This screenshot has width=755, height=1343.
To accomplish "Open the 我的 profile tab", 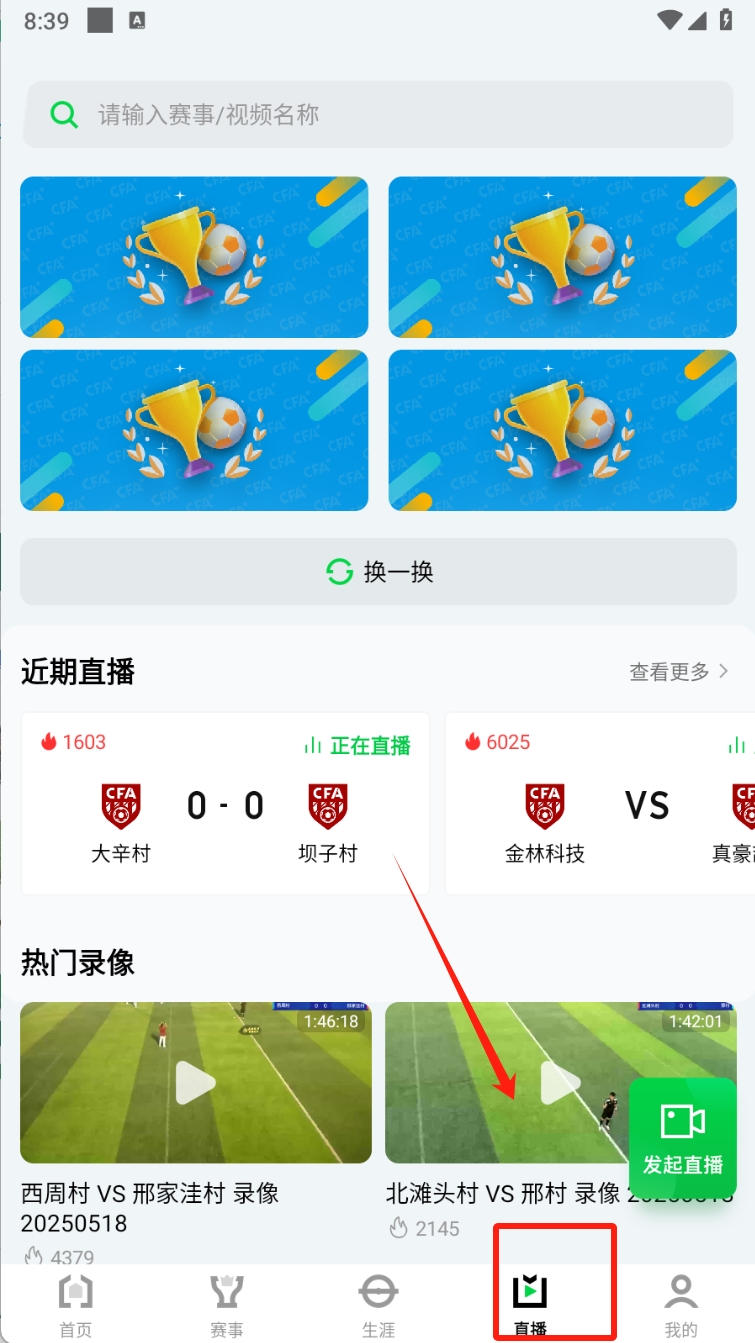I will pyautogui.click(x=681, y=1305).
